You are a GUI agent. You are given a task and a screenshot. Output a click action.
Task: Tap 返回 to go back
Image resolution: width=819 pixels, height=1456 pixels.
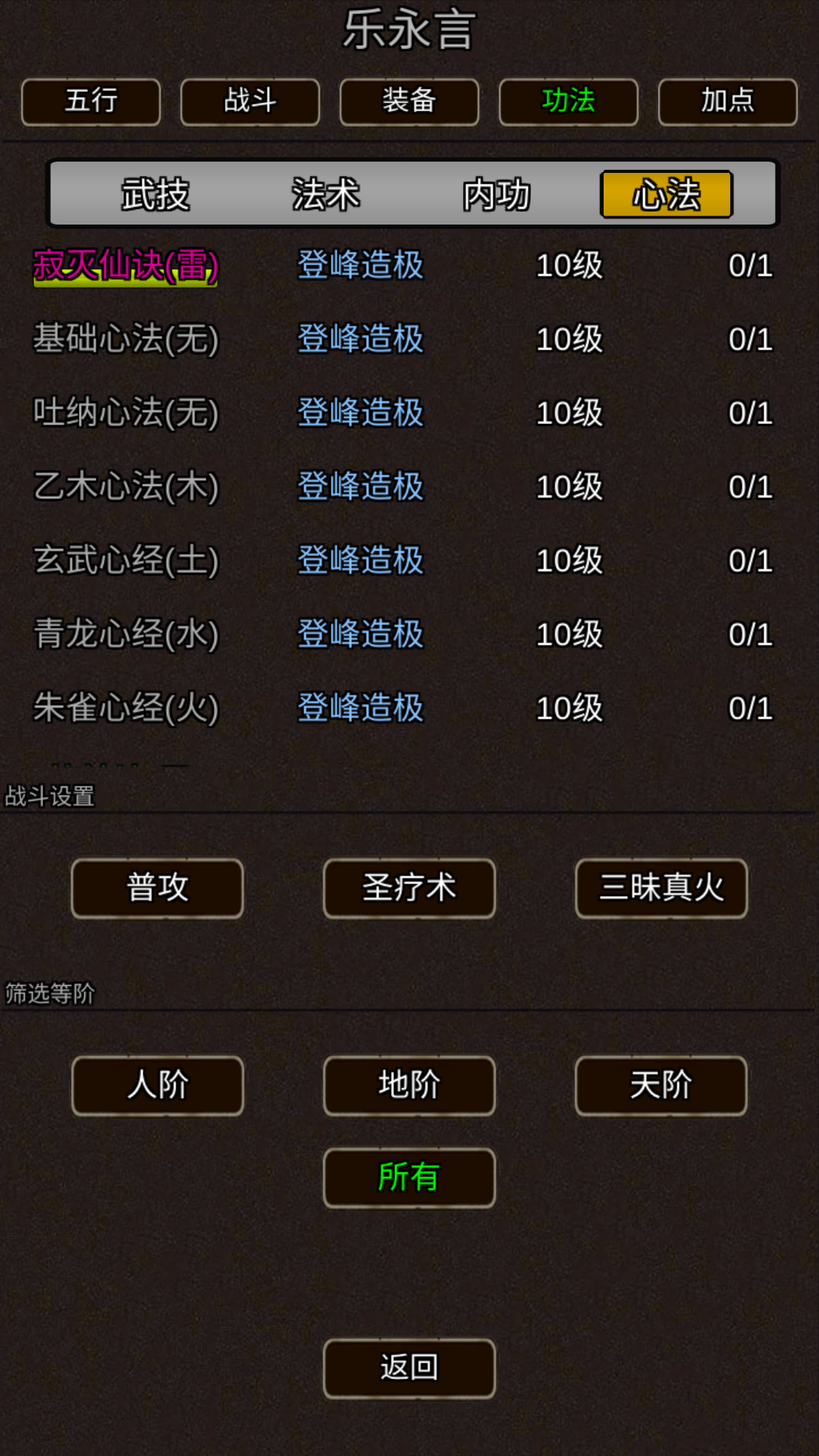pos(409,1368)
